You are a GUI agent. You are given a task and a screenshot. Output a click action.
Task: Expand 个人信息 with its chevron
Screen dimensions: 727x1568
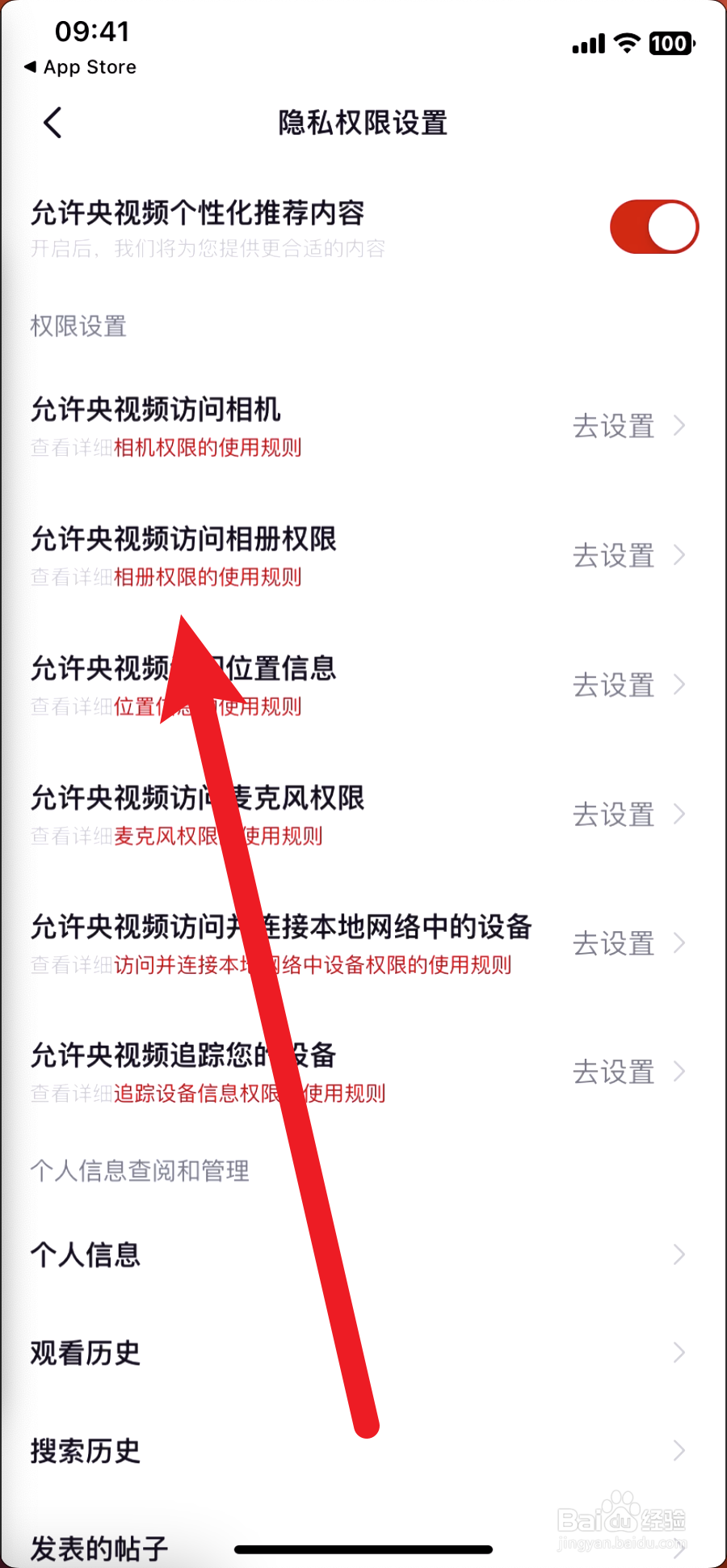[x=679, y=1254]
